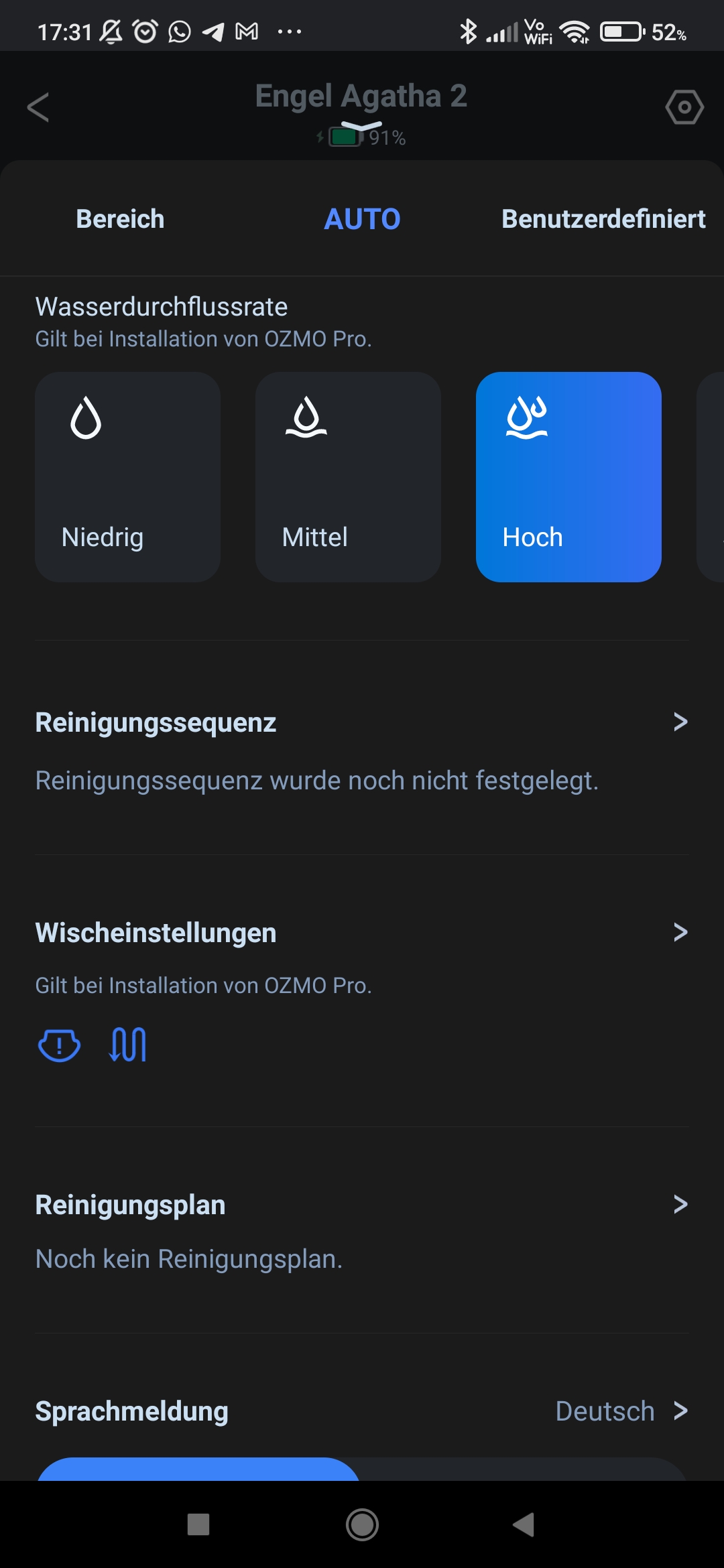Switch to the Benutzerdefiniert tab
This screenshot has width=724, height=1568.
(x=603, y=219)
